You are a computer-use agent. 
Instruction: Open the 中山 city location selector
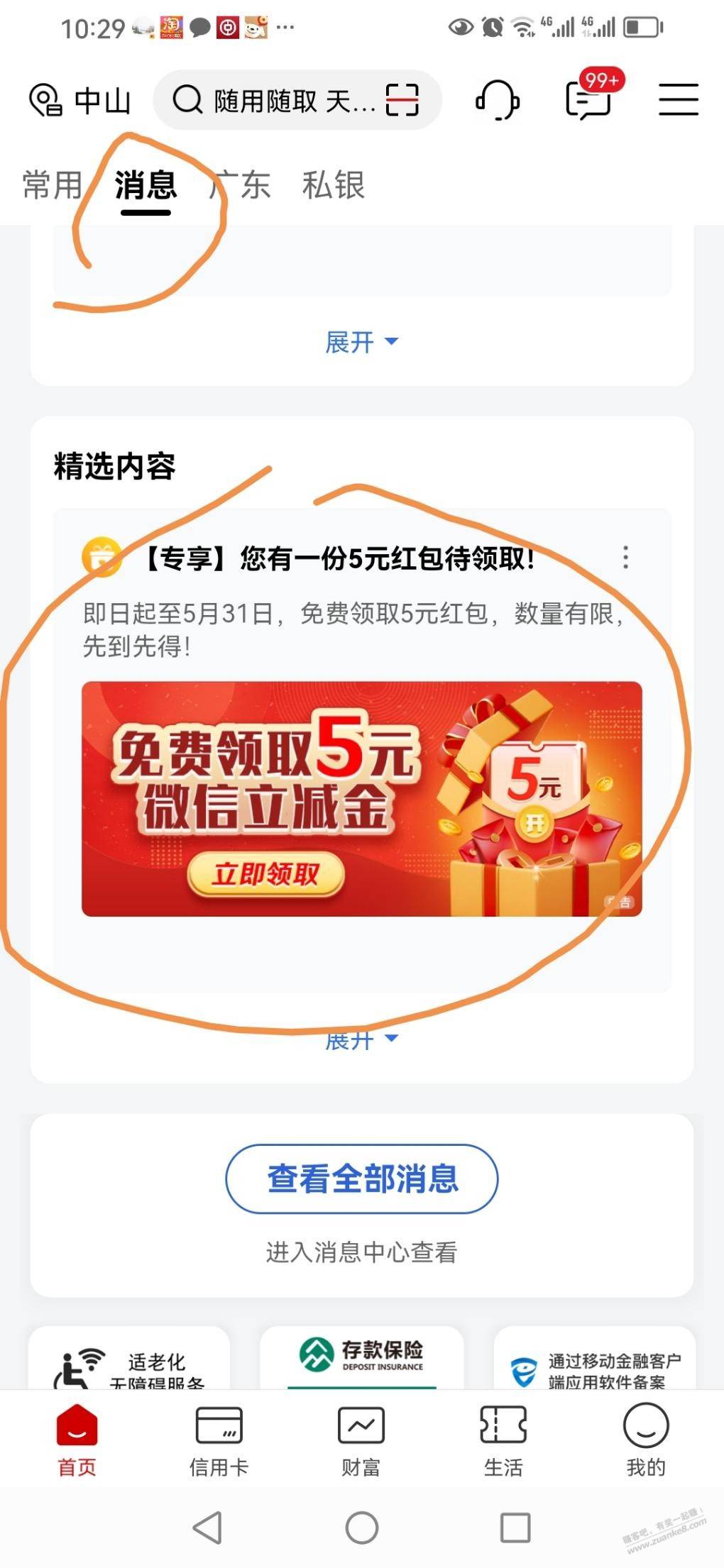coord(79,101)
